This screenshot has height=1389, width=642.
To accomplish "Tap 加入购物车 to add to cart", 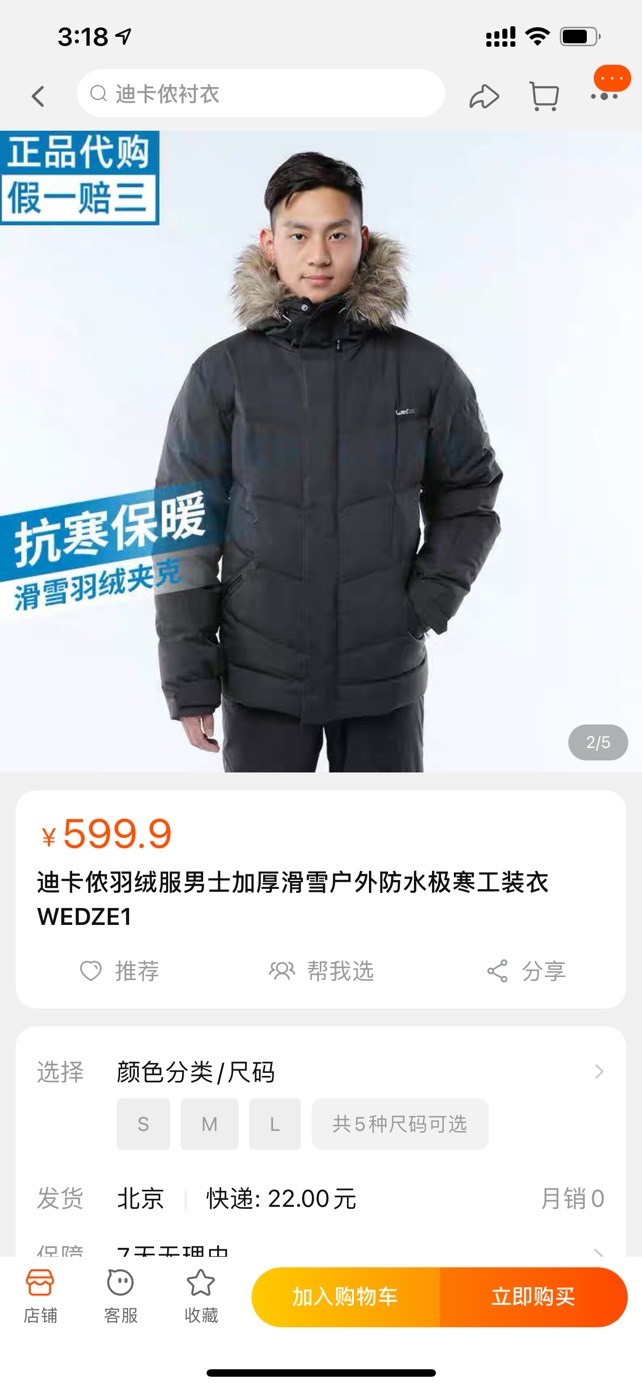I will click(345, 1297).
